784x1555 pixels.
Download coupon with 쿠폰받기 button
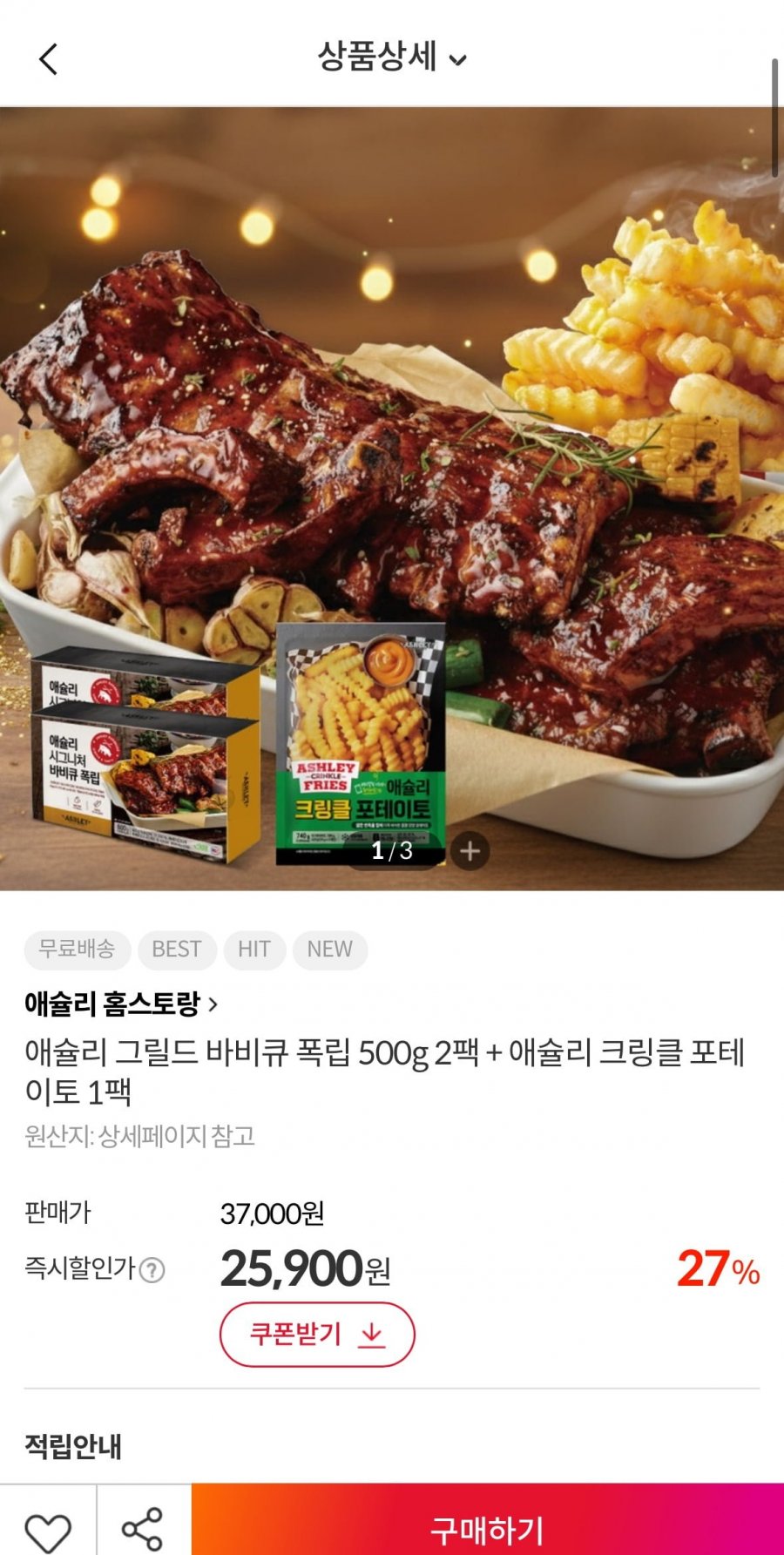[317, 1335]
